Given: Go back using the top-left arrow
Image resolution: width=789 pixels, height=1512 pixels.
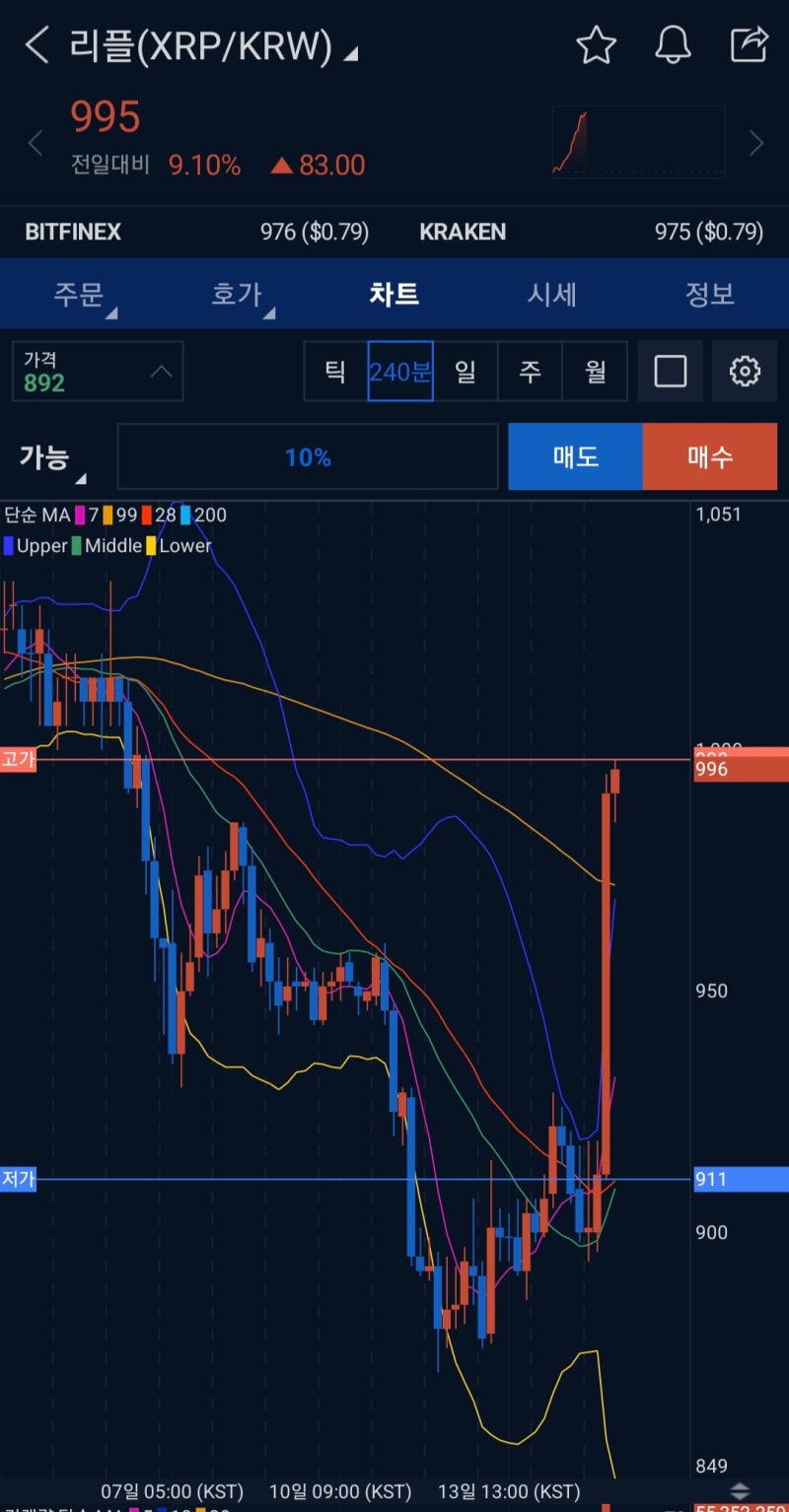Looking at the screenshot, I should (x=36, y=45).
